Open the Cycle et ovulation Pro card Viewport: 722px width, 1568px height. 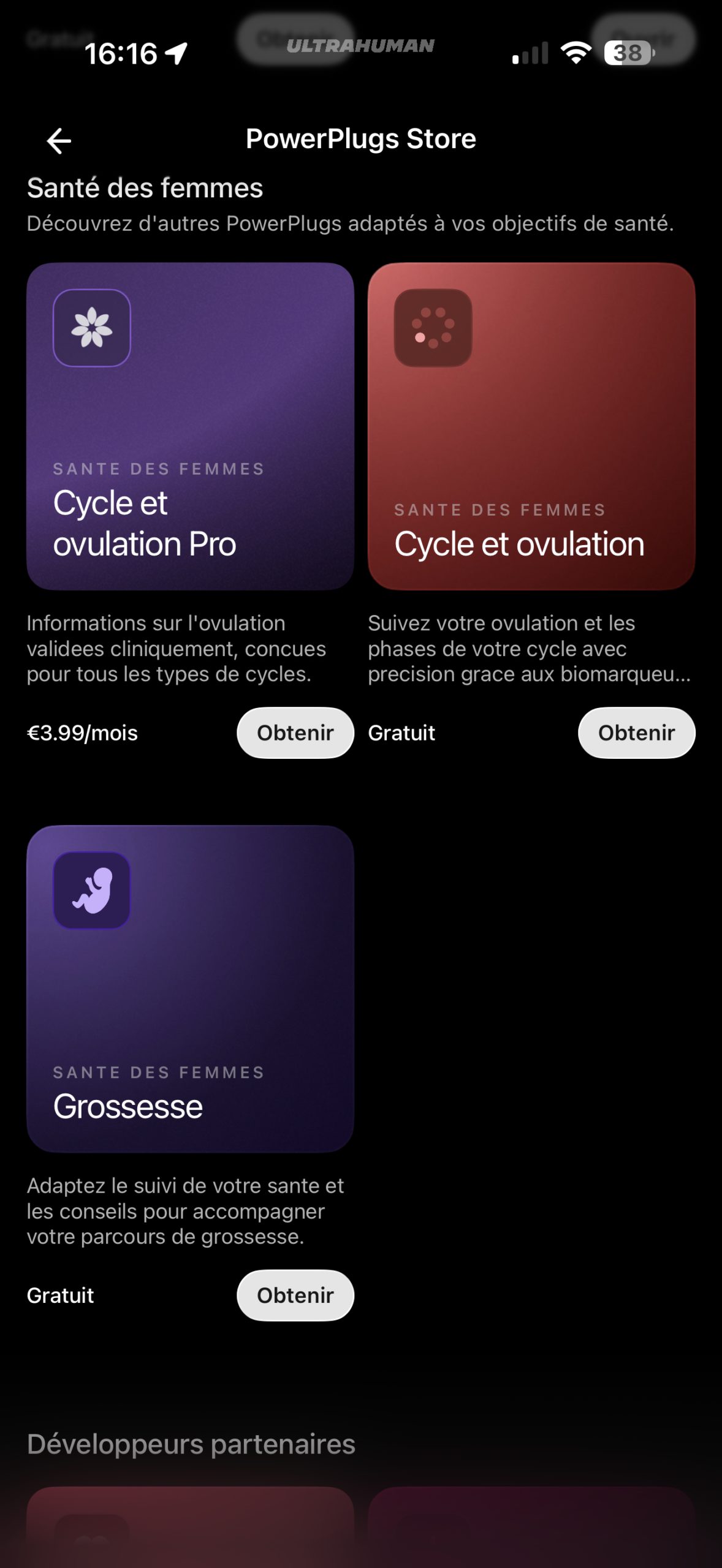coord(190,426)
